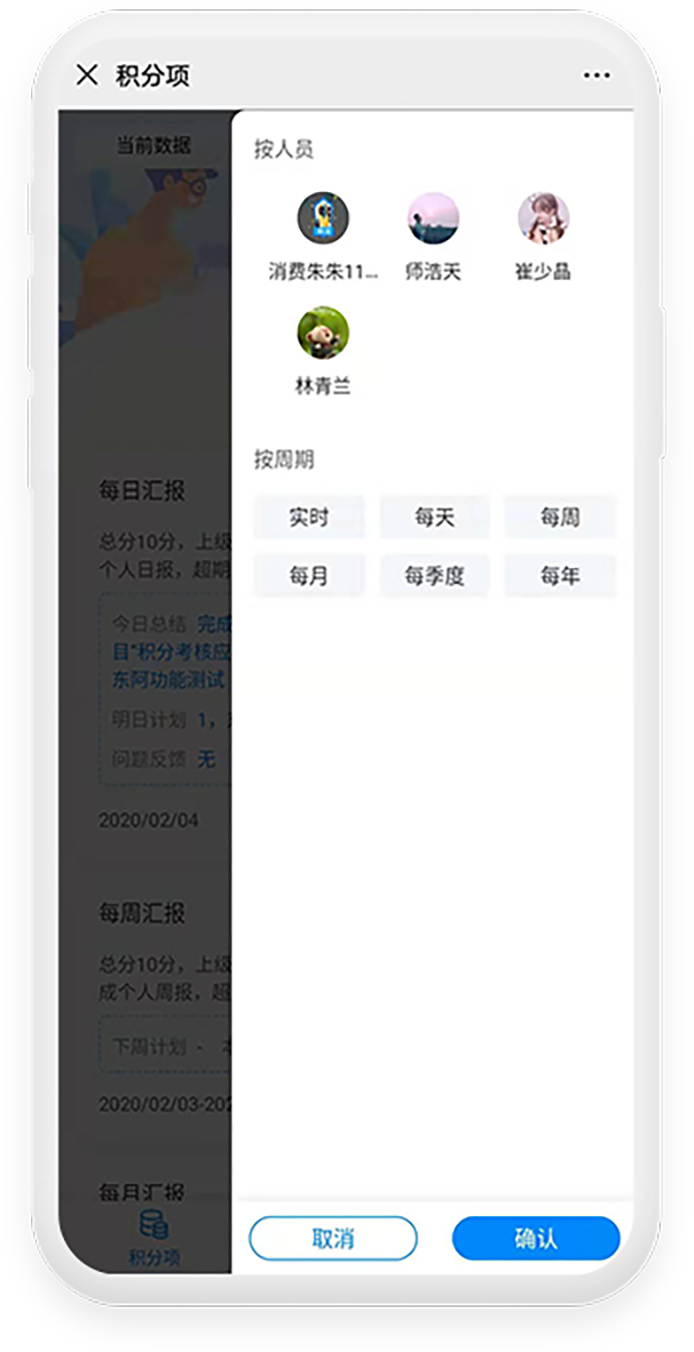This screenshot has width=694, height=1352.
Task: Choose the 每周 period option
Action: [x=560, y=517]
